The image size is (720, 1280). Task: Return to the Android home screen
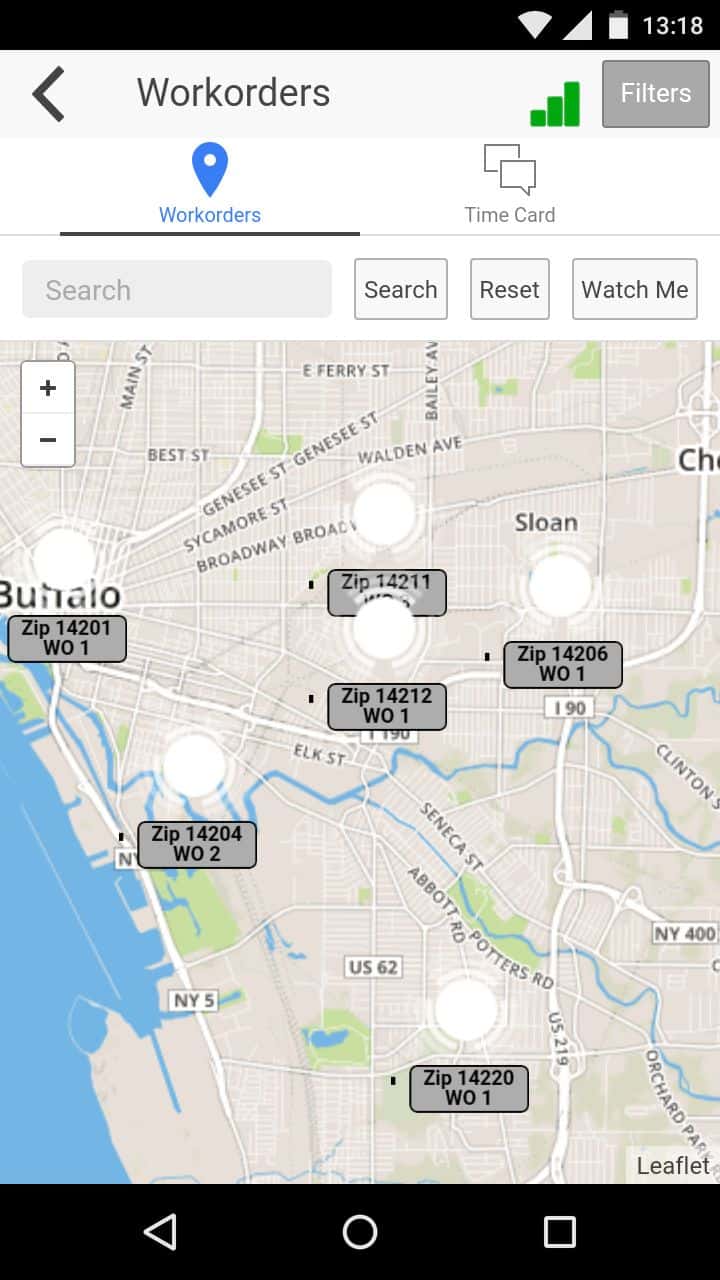(x=360, y=1232)
